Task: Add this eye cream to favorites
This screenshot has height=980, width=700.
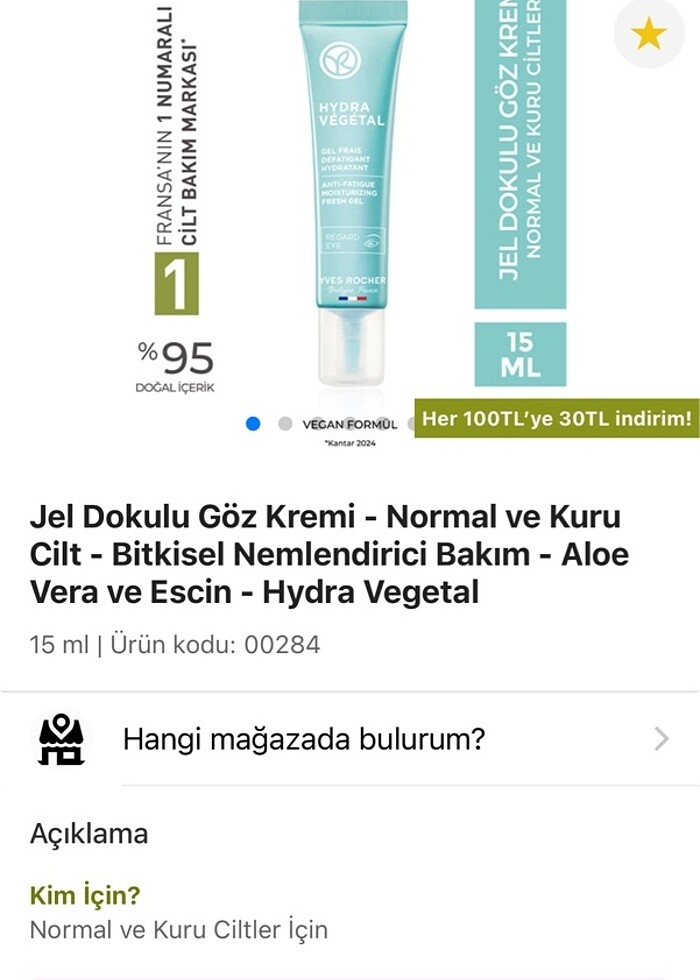Action: tap(648, 35)
